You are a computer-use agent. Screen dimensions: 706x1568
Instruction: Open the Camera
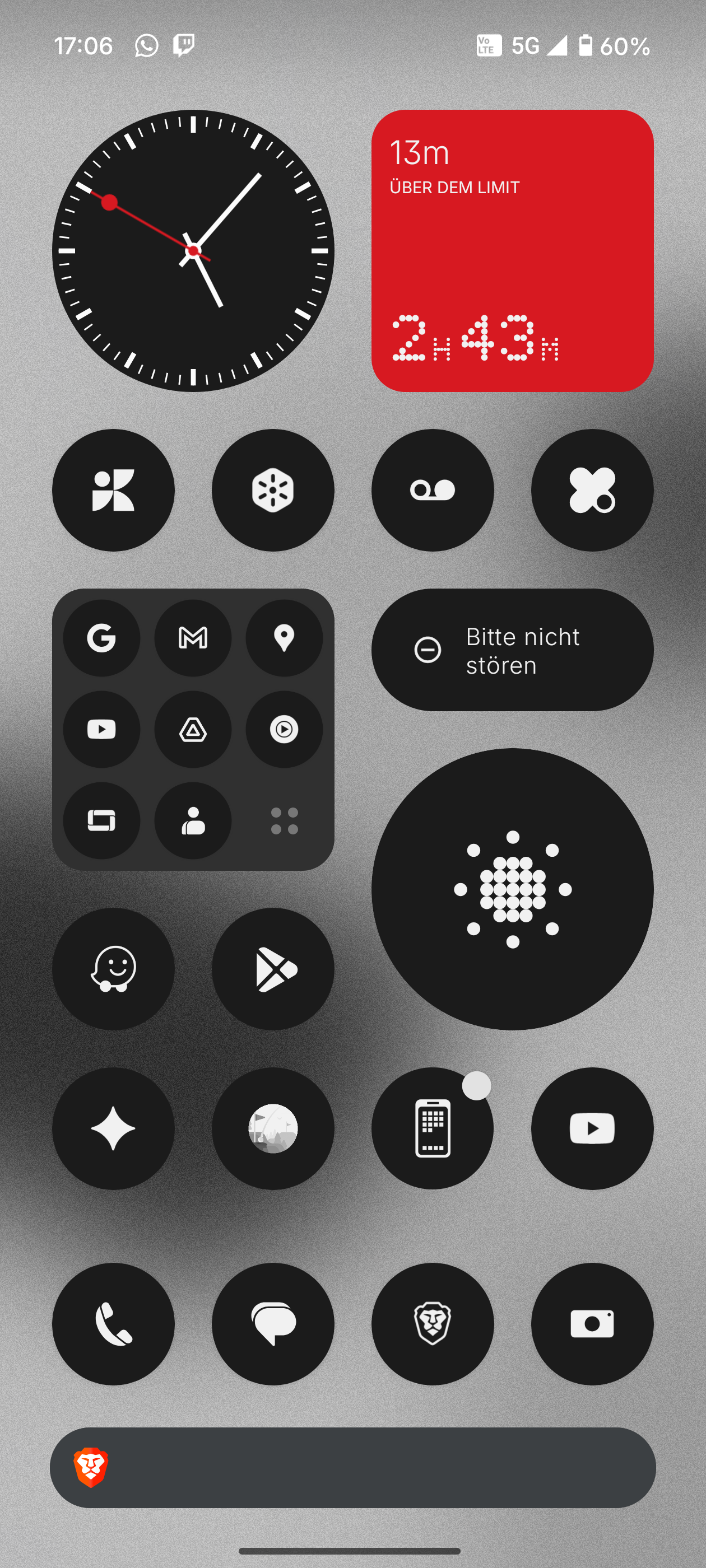(x=592, y=1323)
